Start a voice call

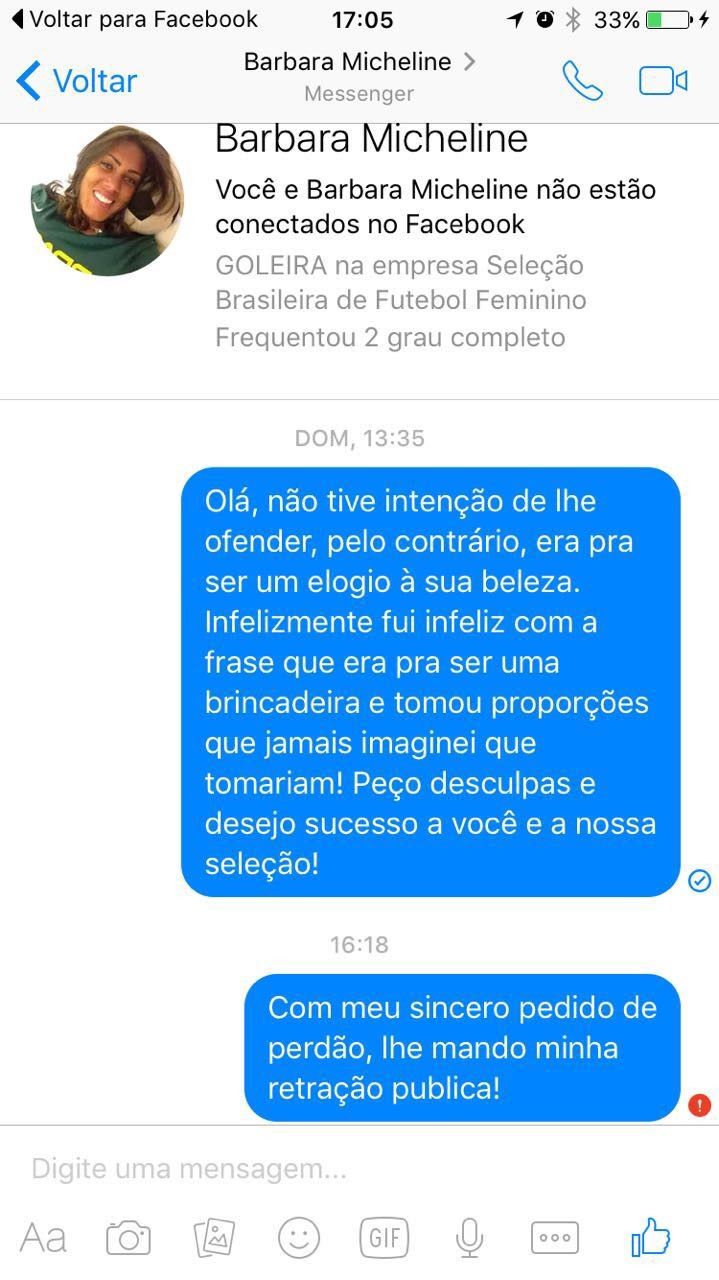click(582, 81)
